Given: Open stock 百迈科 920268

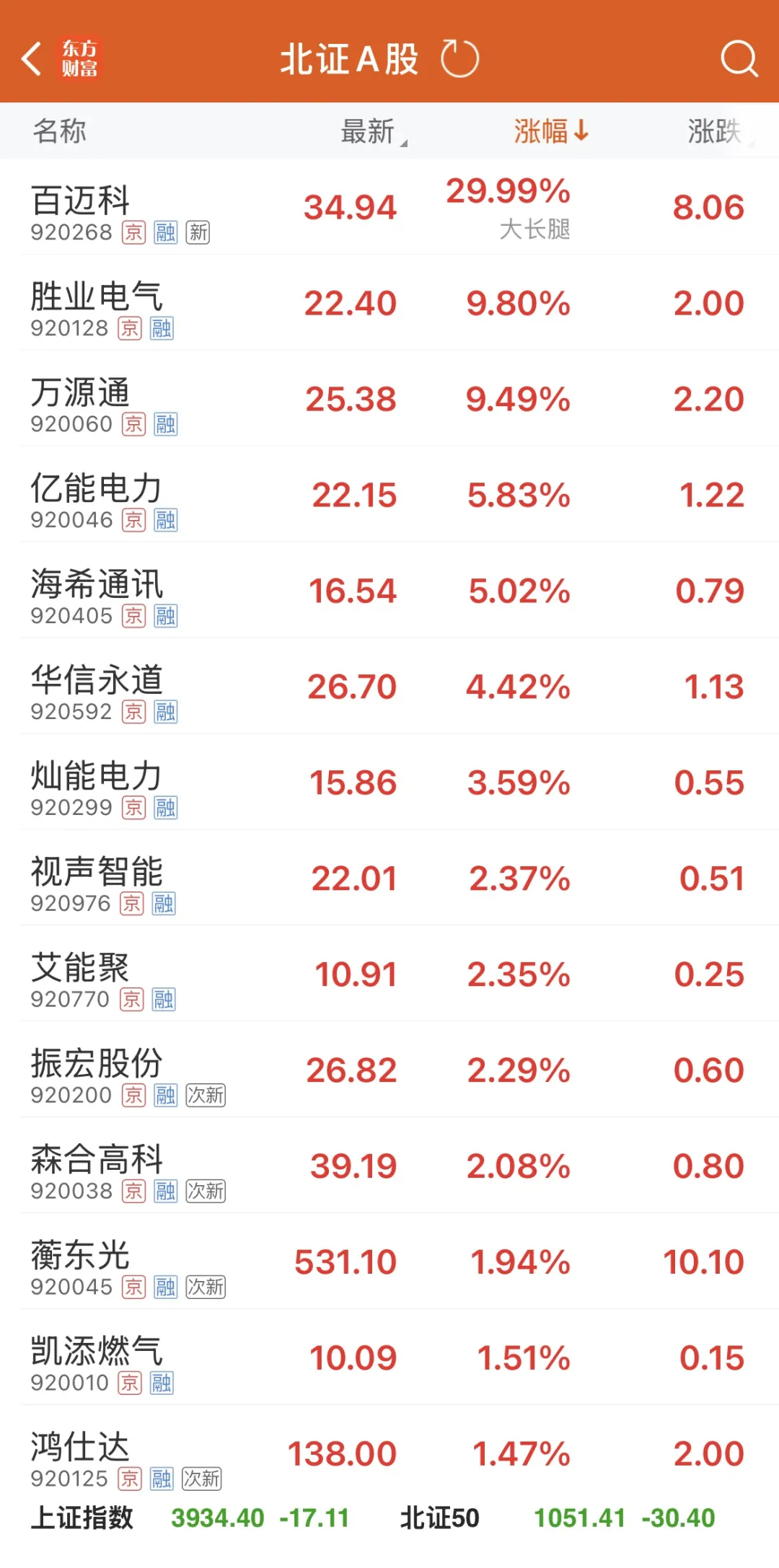Looking at the screenshot, I should coord(389,207).
